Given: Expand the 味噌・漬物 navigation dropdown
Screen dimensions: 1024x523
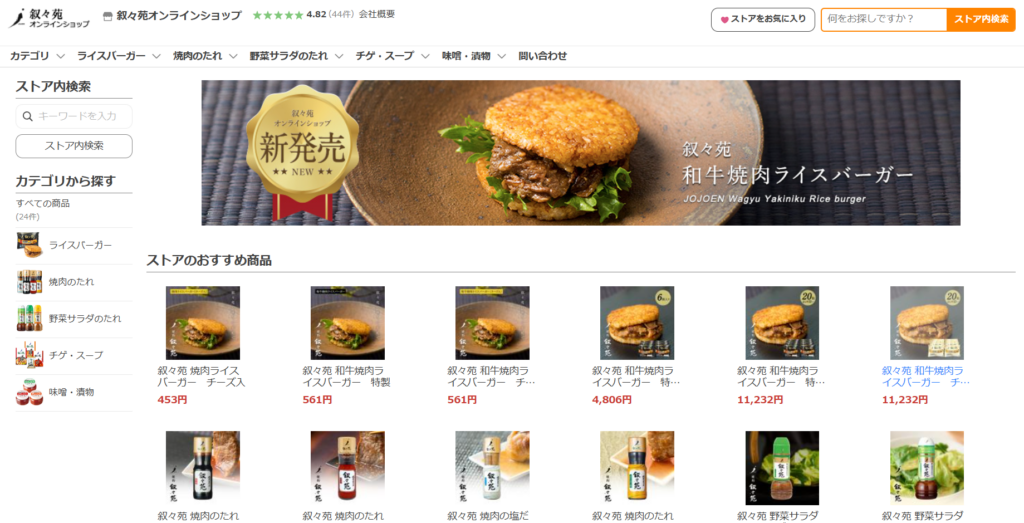Looking at the screenshot, I should pyautogui.click(x=473, y=56).
